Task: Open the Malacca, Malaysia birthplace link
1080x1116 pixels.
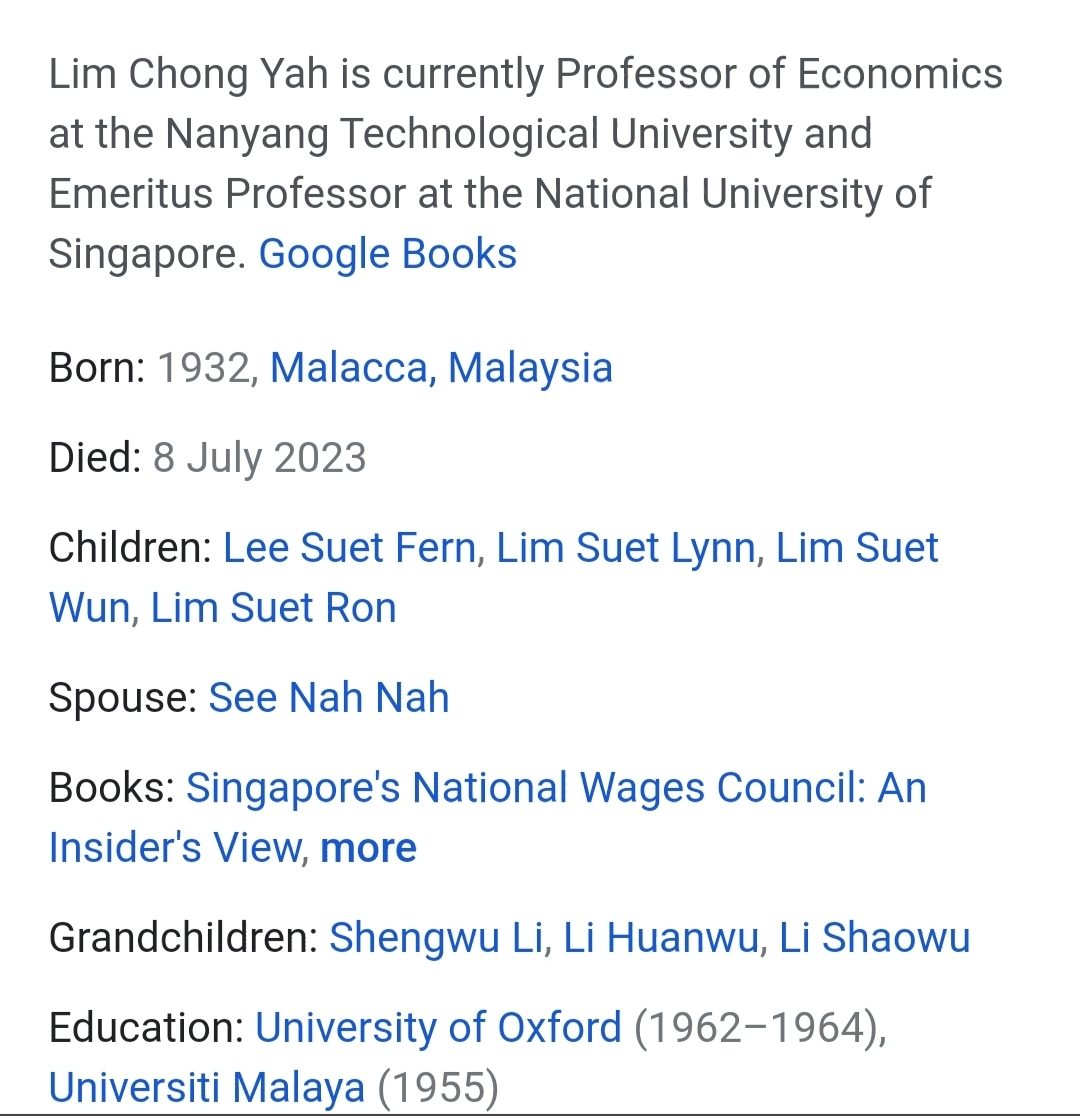Action: [441, 368]
